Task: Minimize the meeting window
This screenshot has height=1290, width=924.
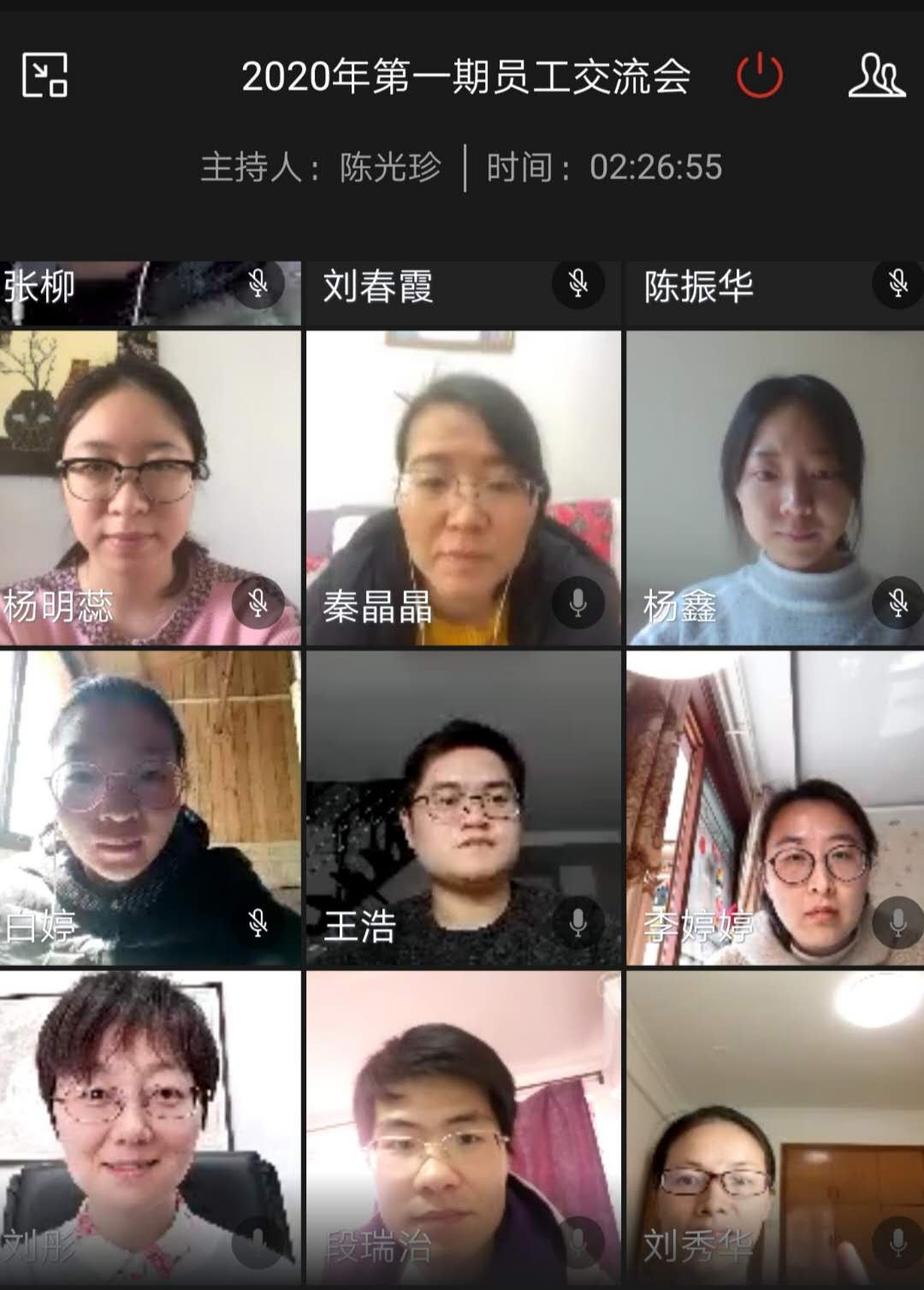Action: point(44,75)
